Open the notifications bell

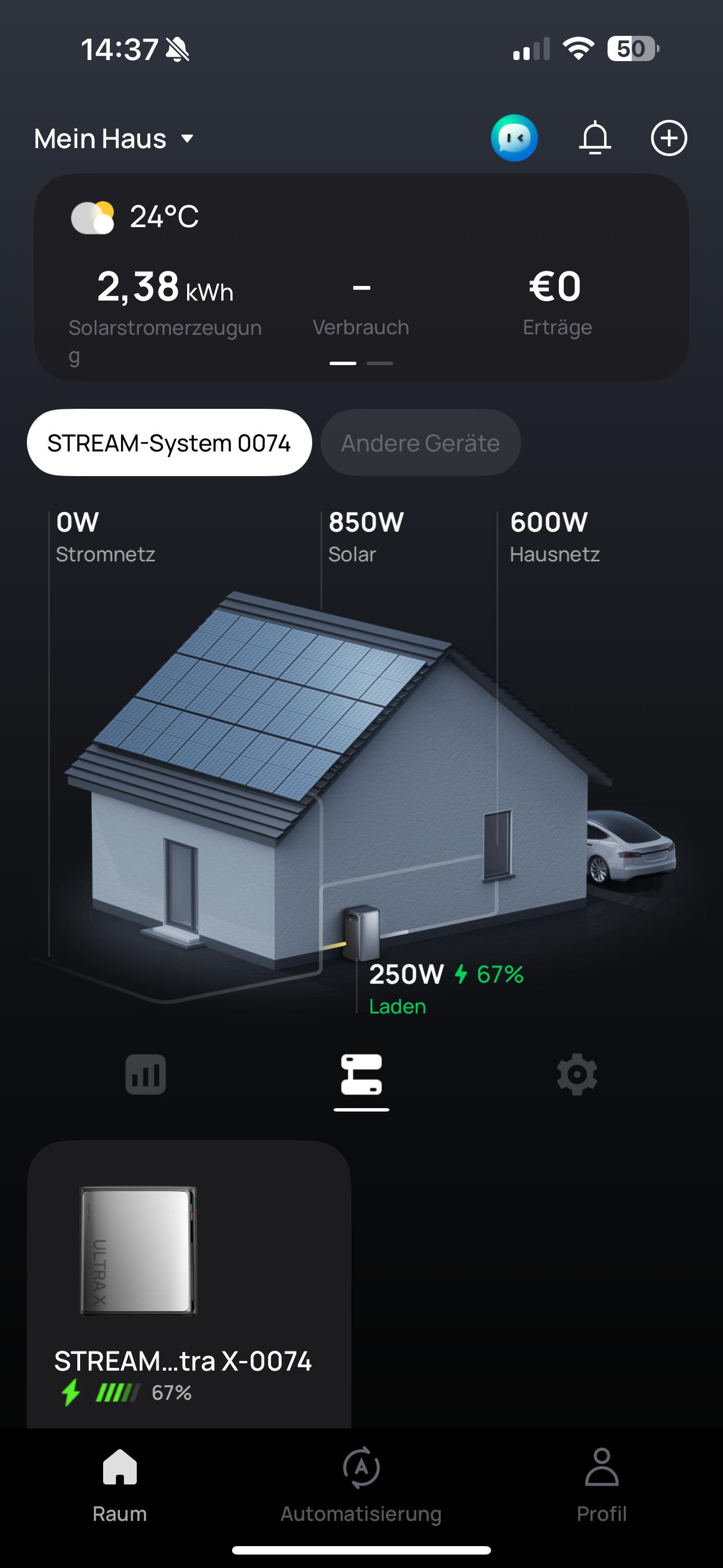coord(595,138)
